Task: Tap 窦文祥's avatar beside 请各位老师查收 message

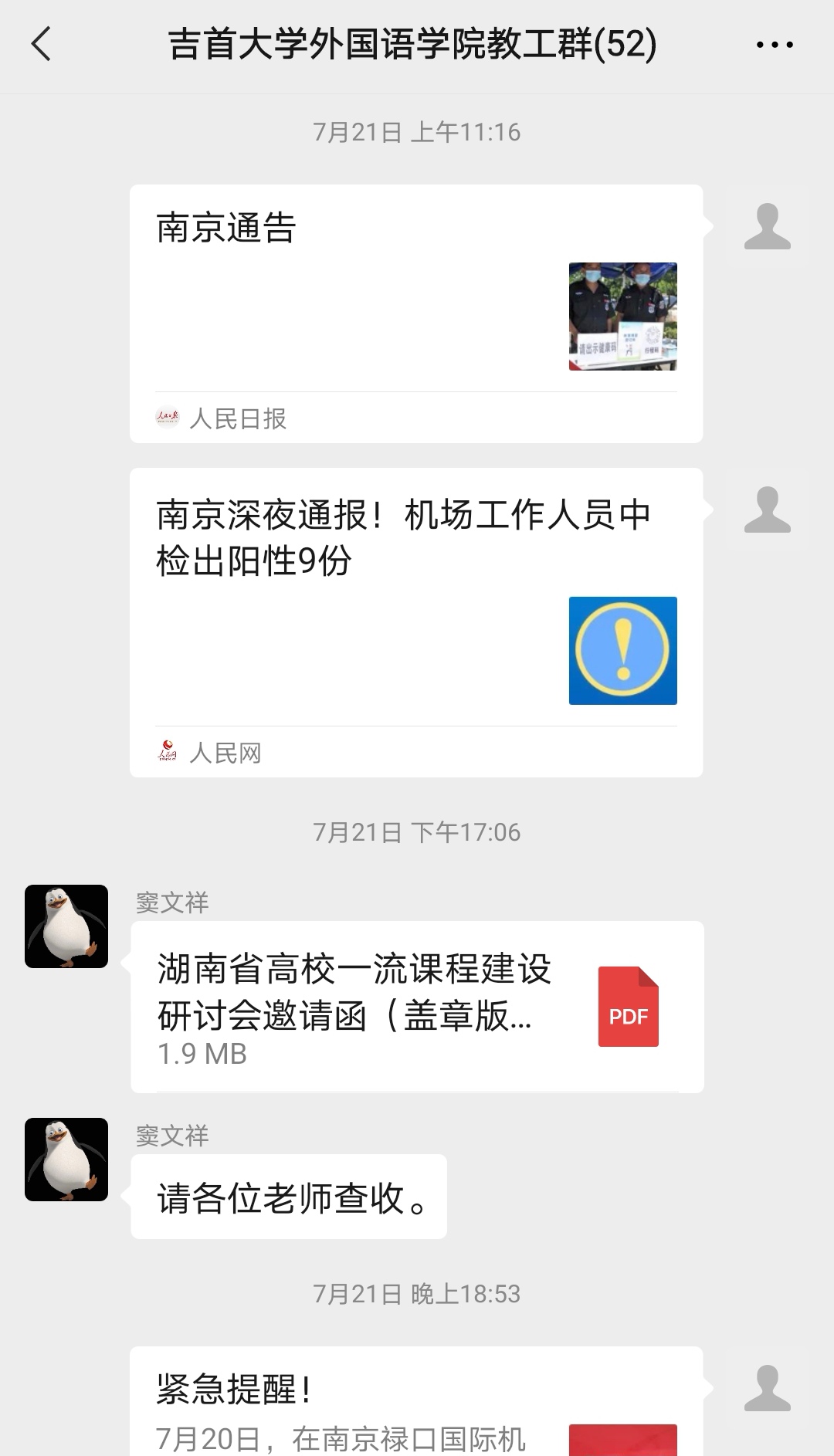Action: (x=66, y=1160)
